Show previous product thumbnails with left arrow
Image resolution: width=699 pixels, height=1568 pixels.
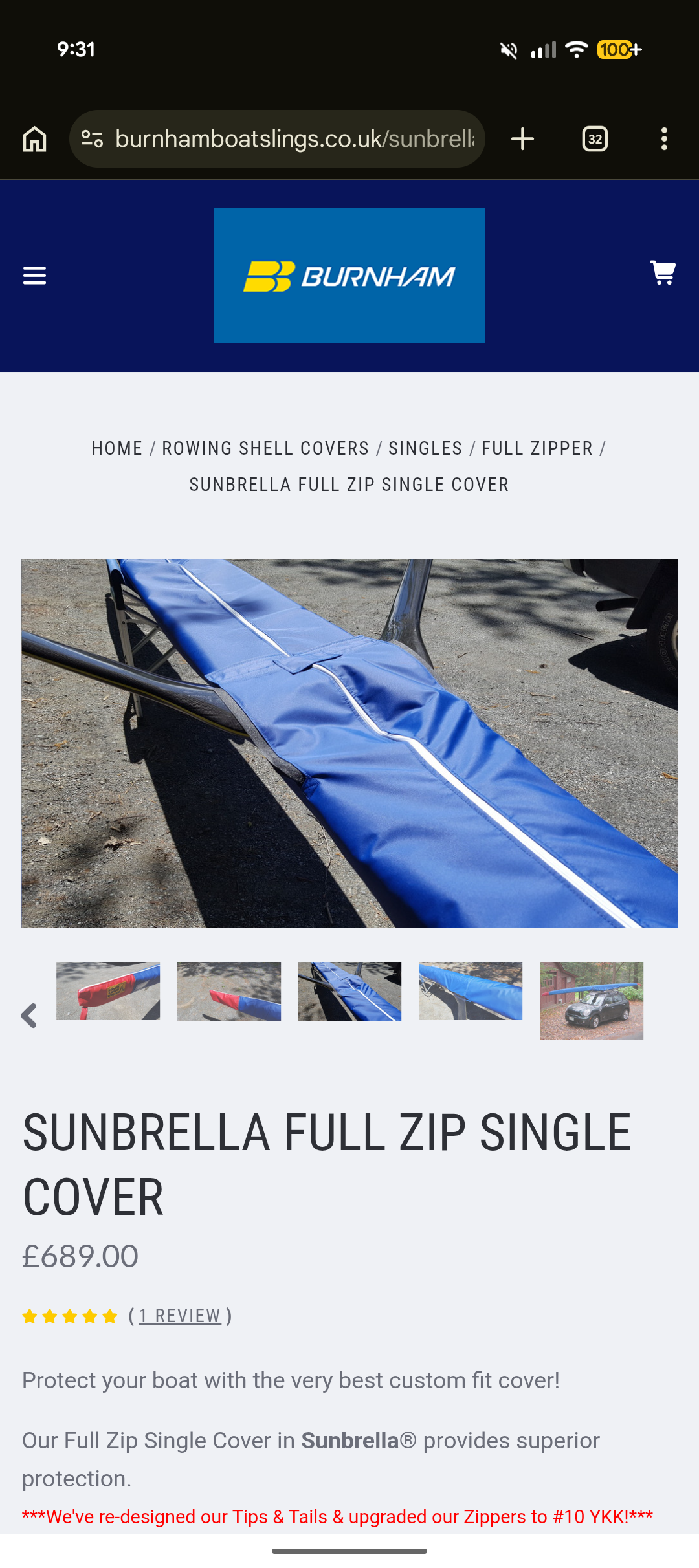click(28, 1016)
